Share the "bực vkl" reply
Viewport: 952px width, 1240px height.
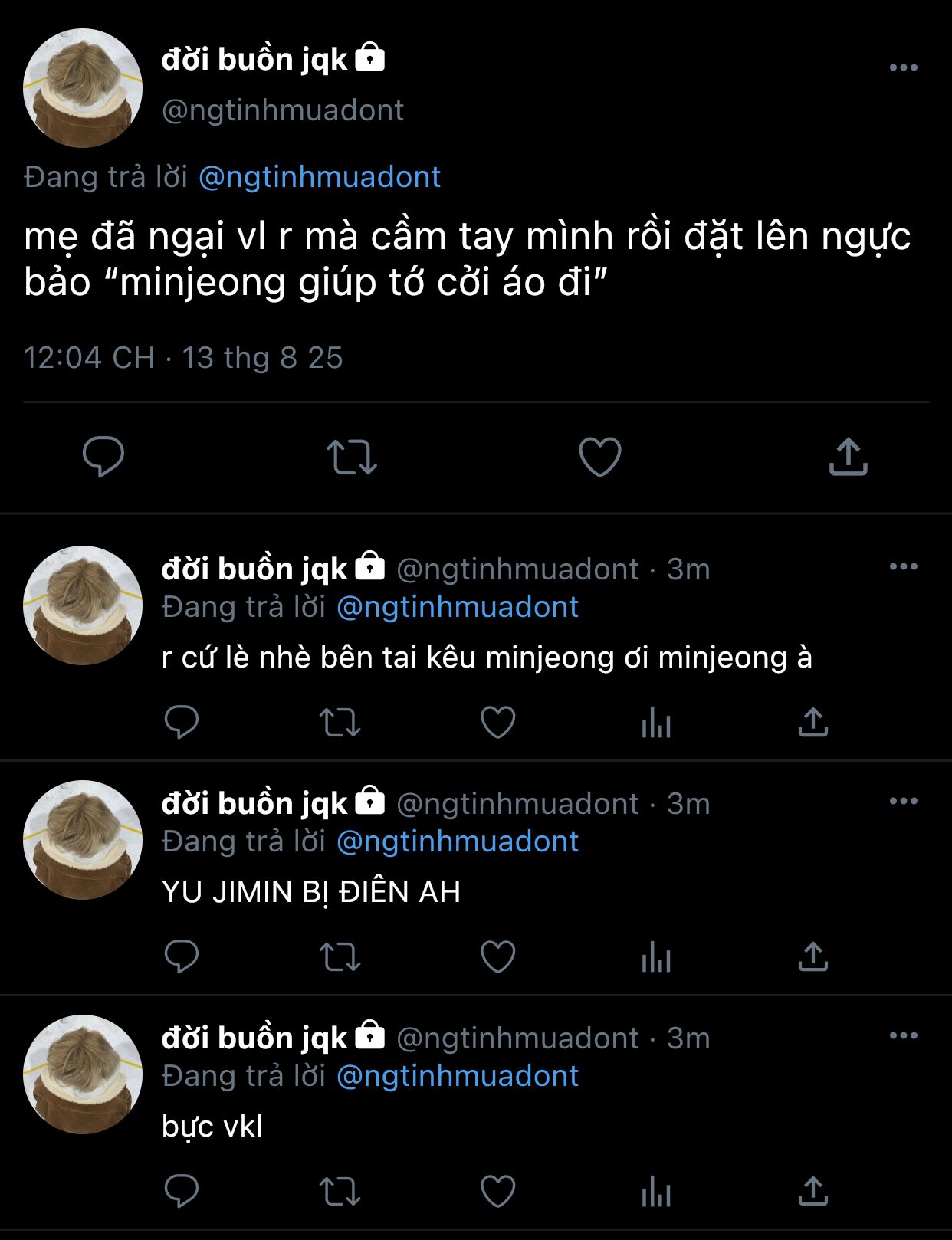tap(812, 1191)
